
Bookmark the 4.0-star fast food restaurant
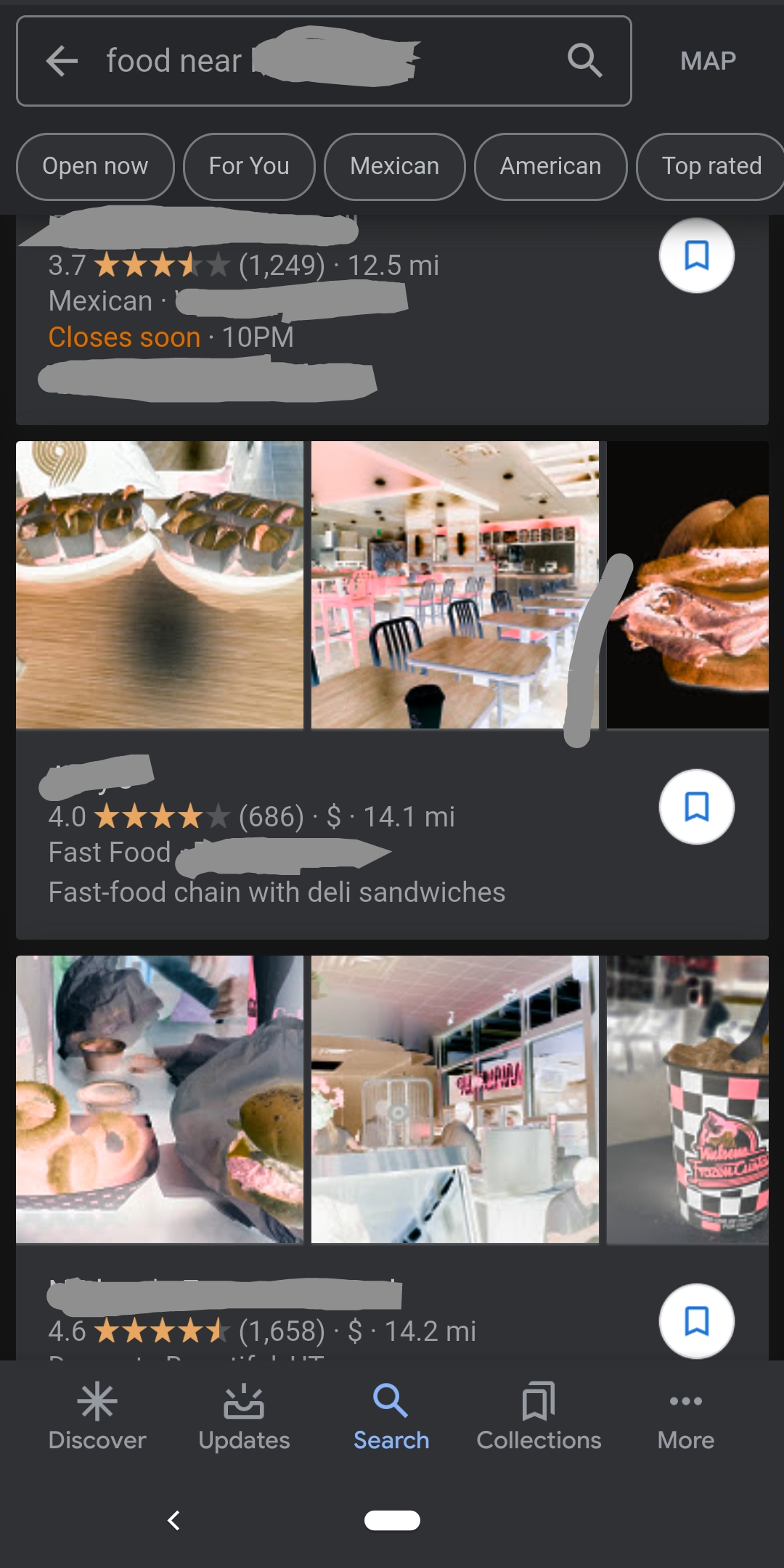695,807
